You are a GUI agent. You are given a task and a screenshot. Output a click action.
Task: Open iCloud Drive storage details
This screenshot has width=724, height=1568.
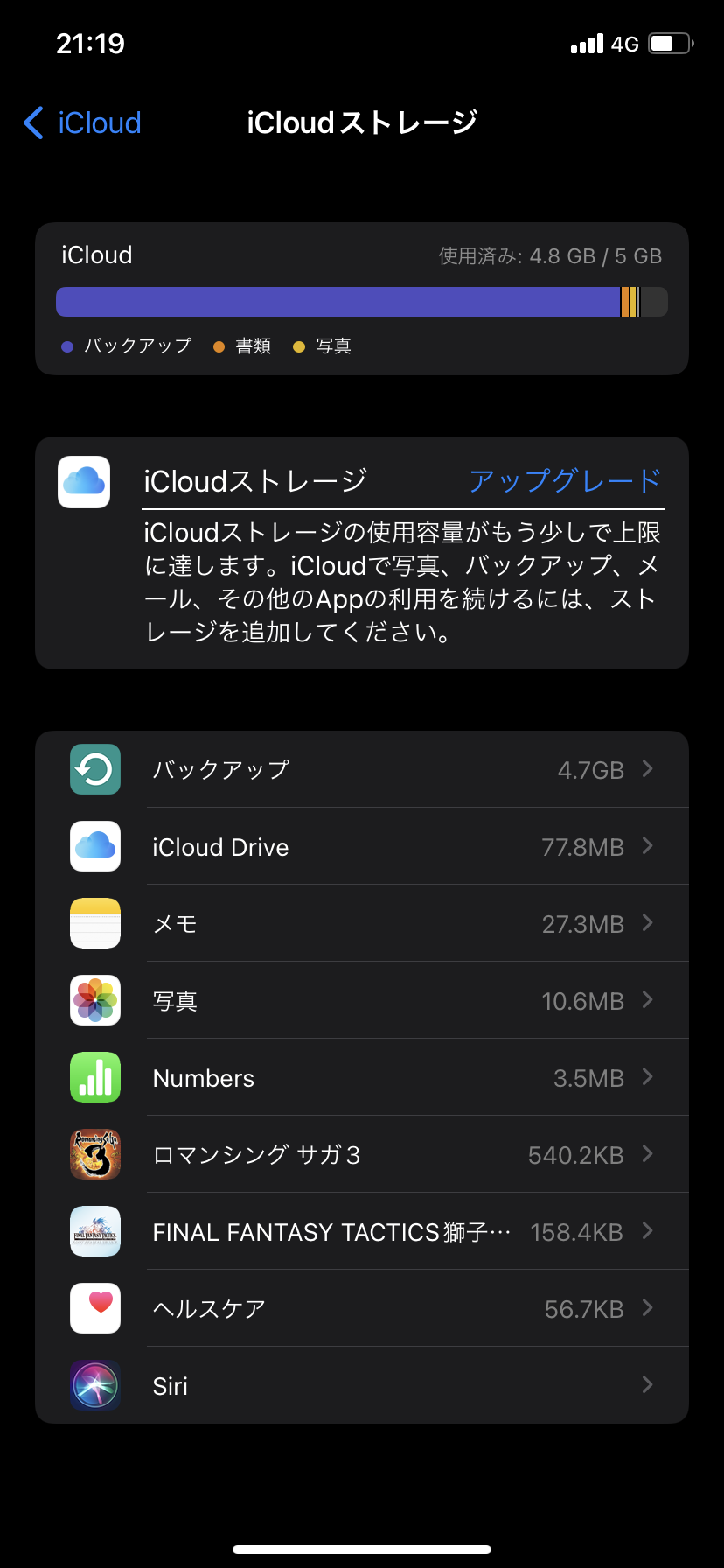[x=362, y=847]
